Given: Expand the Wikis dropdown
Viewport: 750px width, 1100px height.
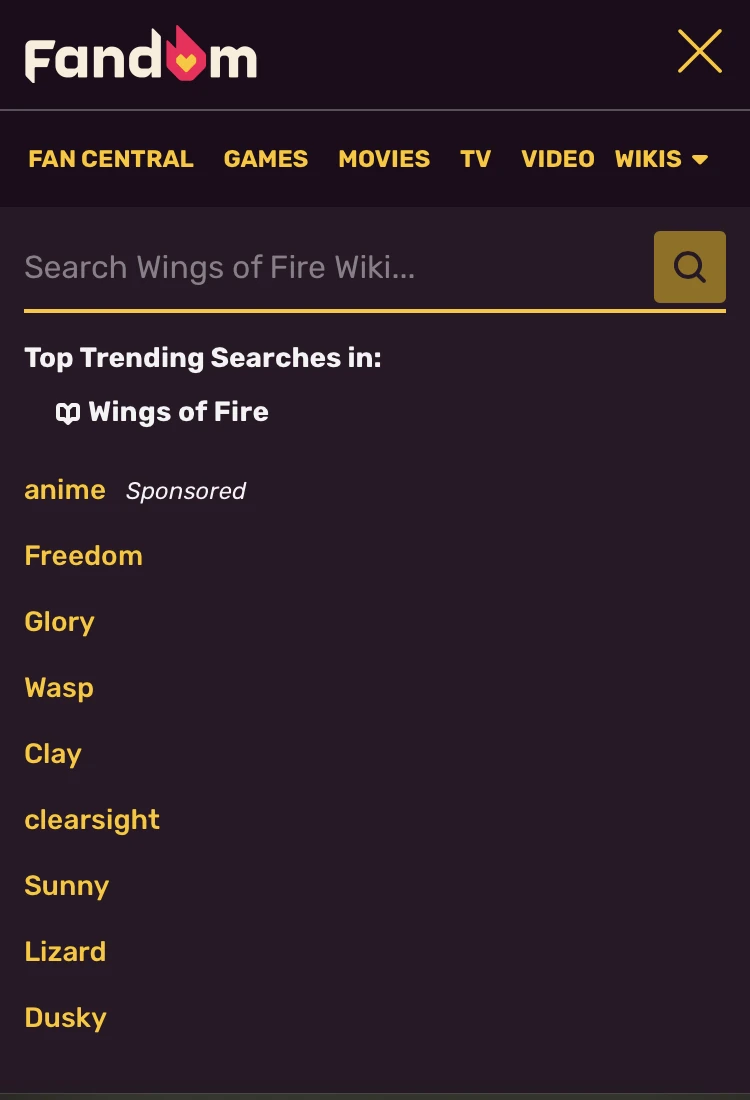Looking at the screenshot, I should 662,159.
